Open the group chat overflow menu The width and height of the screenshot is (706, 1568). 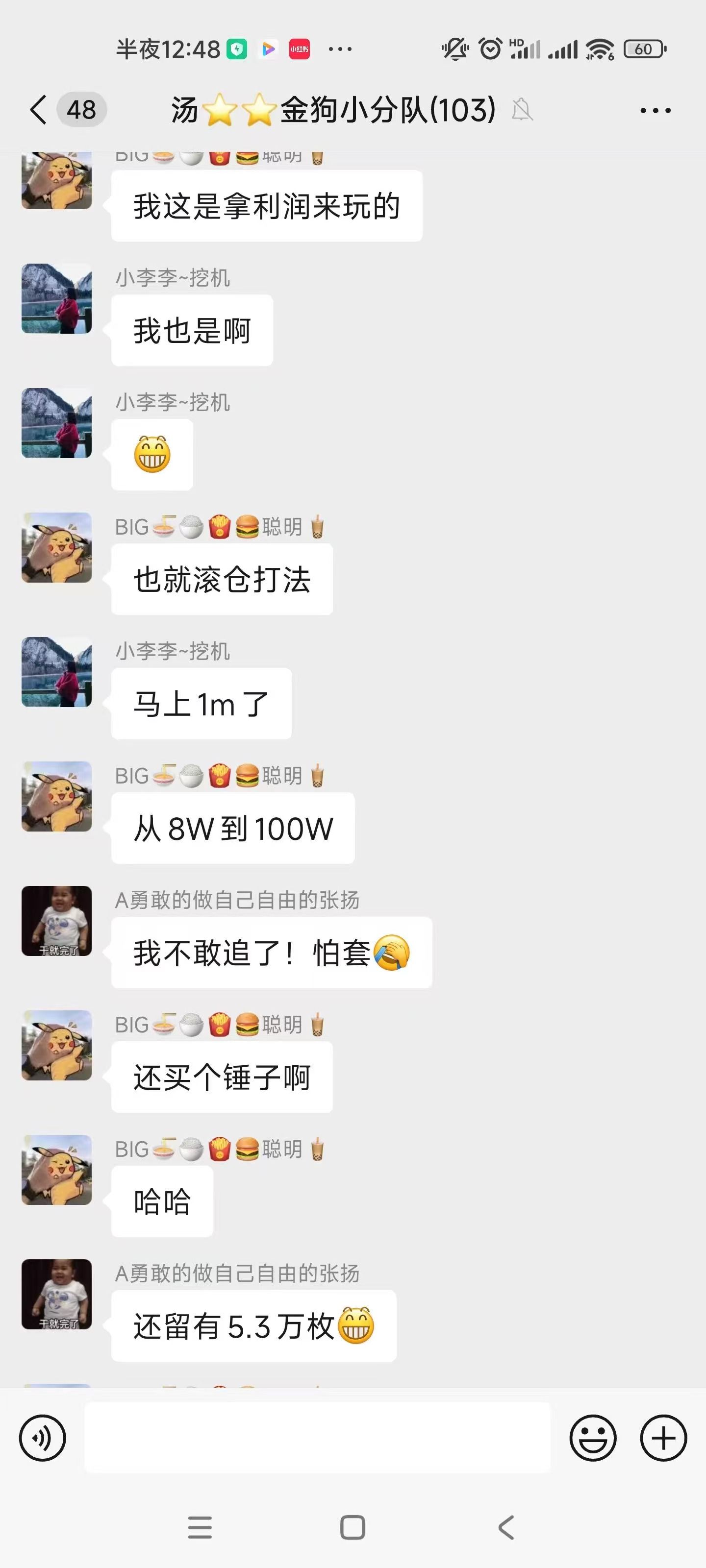pyautogui.click(x=655, y=110)
